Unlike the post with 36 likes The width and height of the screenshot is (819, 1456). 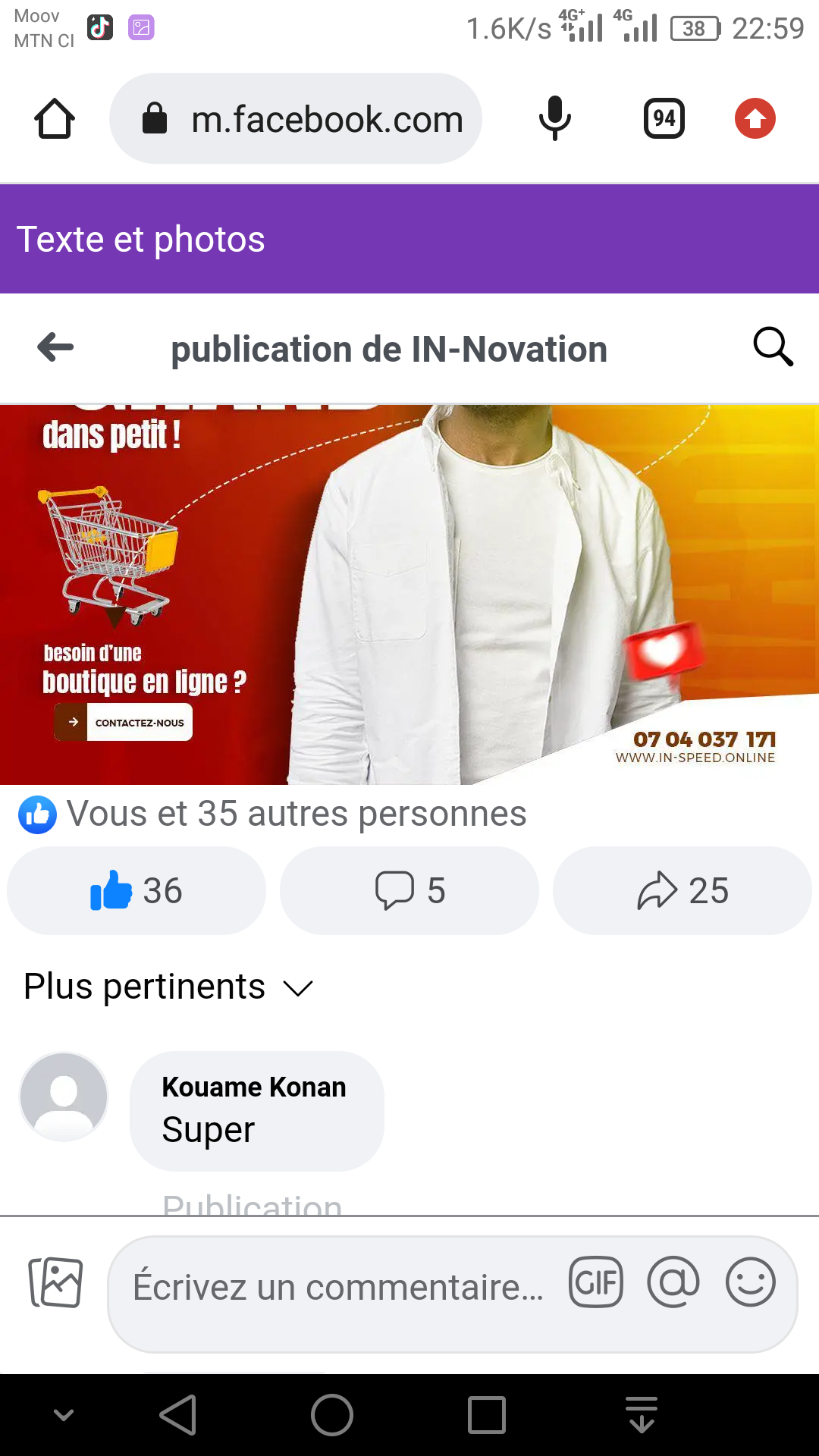pyautogui.click(x=136, y=891)
